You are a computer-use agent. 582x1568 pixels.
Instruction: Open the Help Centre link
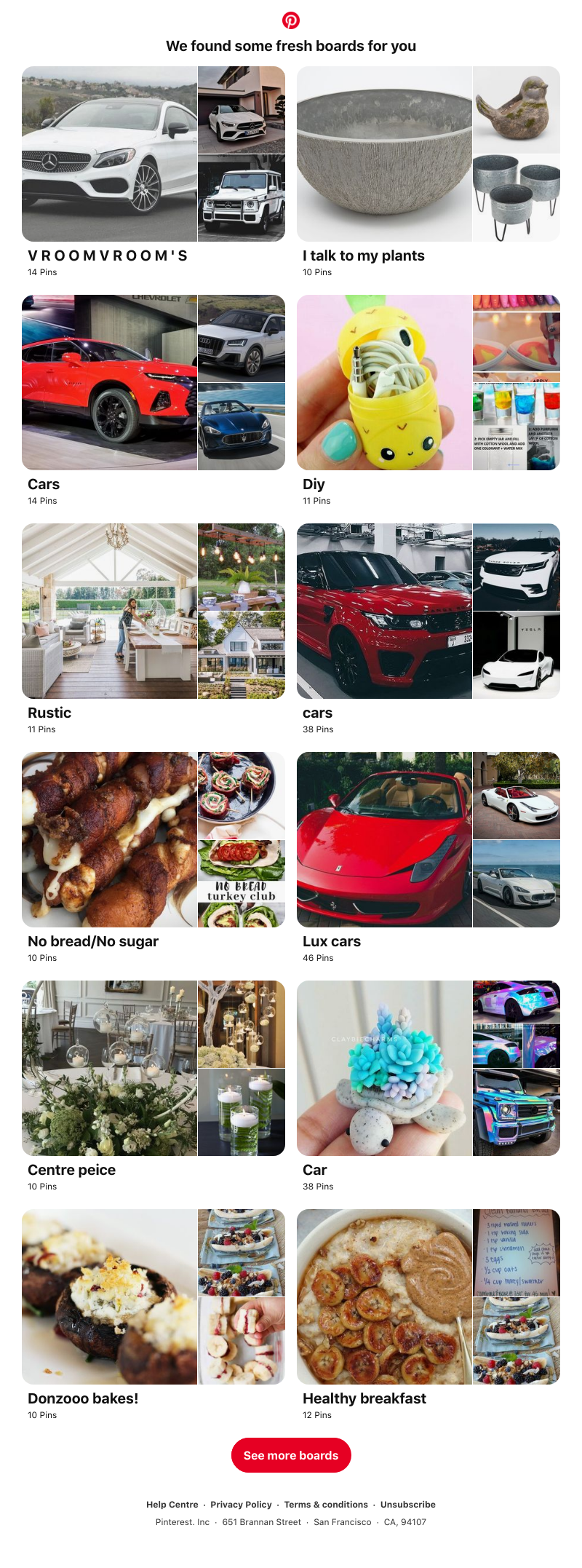click(x=172, y=1505)
